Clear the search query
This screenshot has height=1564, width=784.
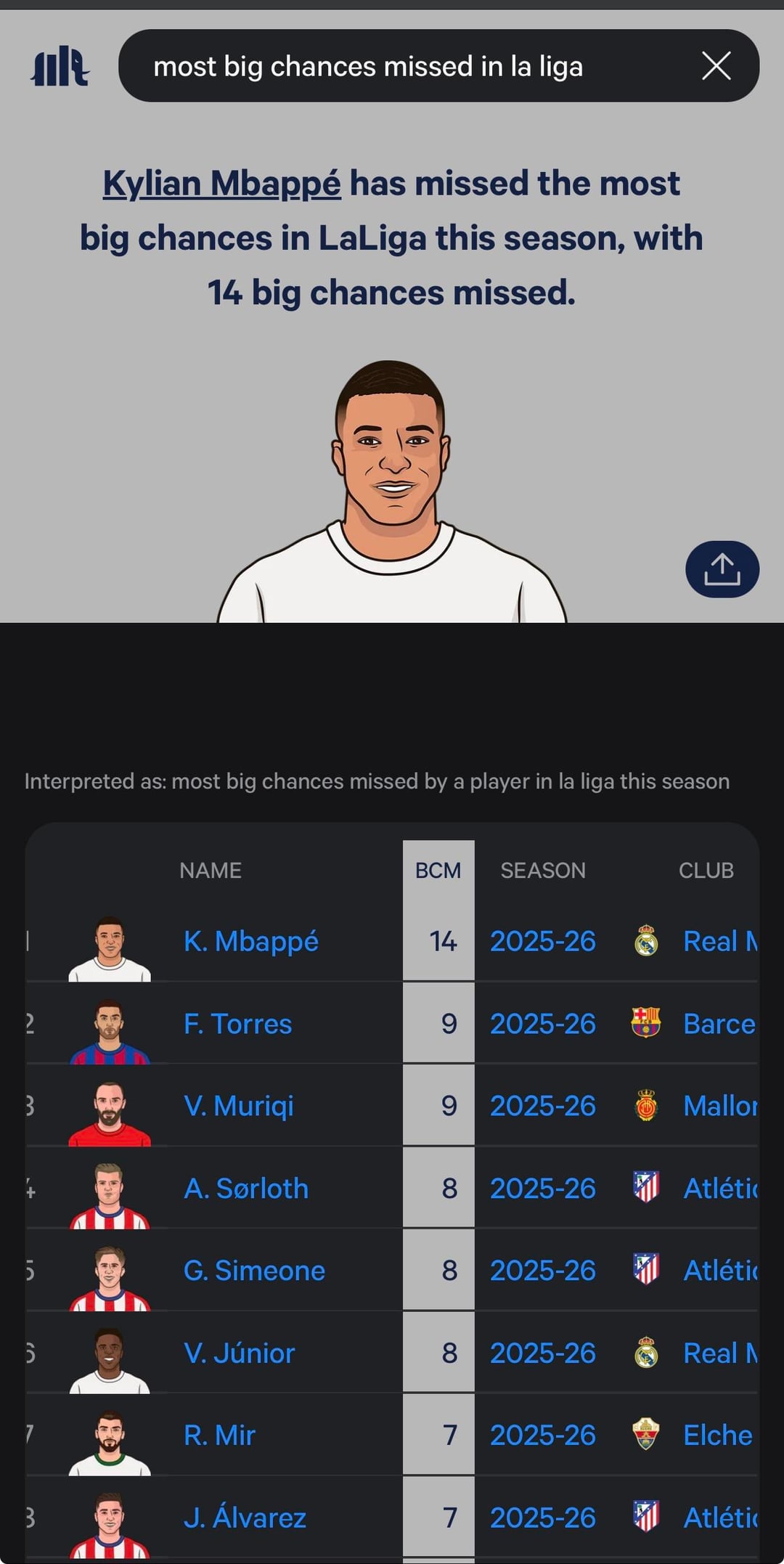716,66
